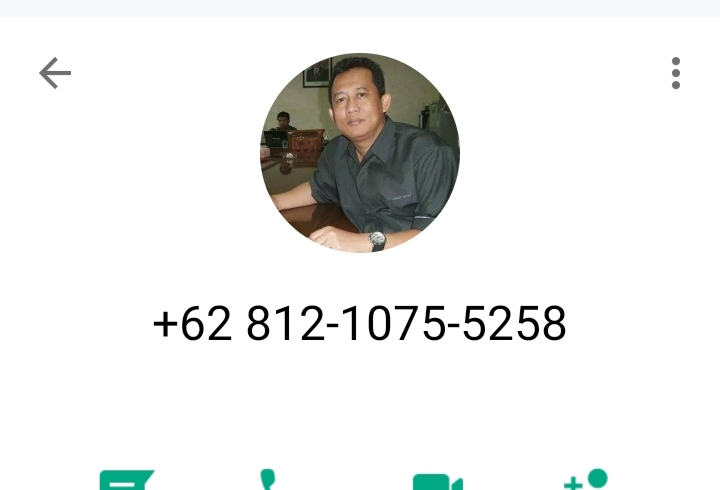Start a video call with this number
This screenshot has width=720, height=490.
437,481
